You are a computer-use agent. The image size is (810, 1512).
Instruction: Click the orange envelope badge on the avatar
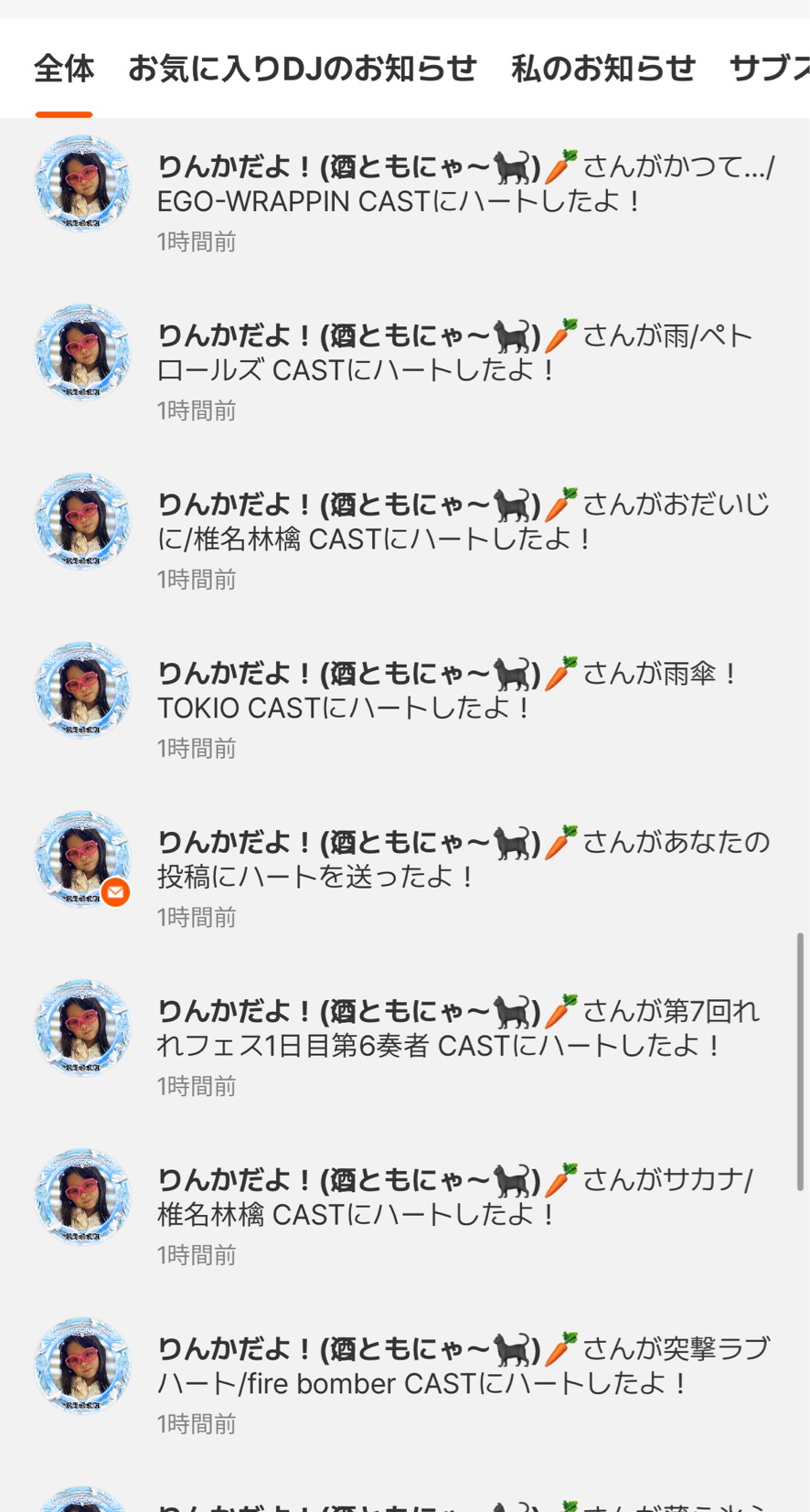(x=115, y=893)
